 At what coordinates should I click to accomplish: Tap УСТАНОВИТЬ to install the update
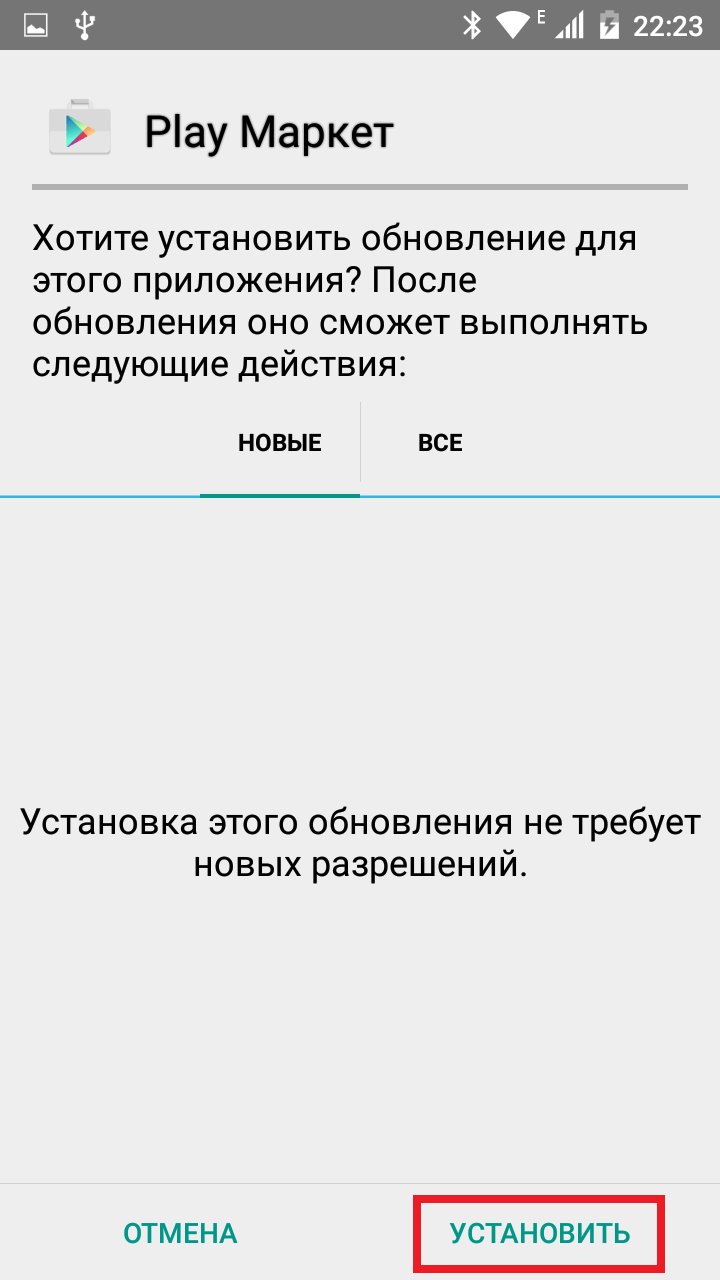tap(540, 1233)
